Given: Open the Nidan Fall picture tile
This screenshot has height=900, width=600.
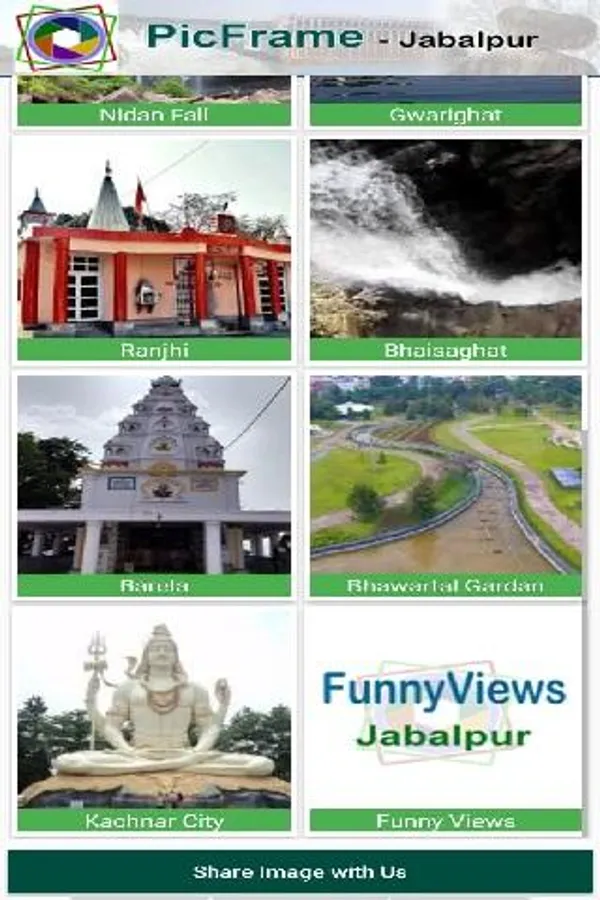Looking at the screenshot, I should [x=154, y=102].
